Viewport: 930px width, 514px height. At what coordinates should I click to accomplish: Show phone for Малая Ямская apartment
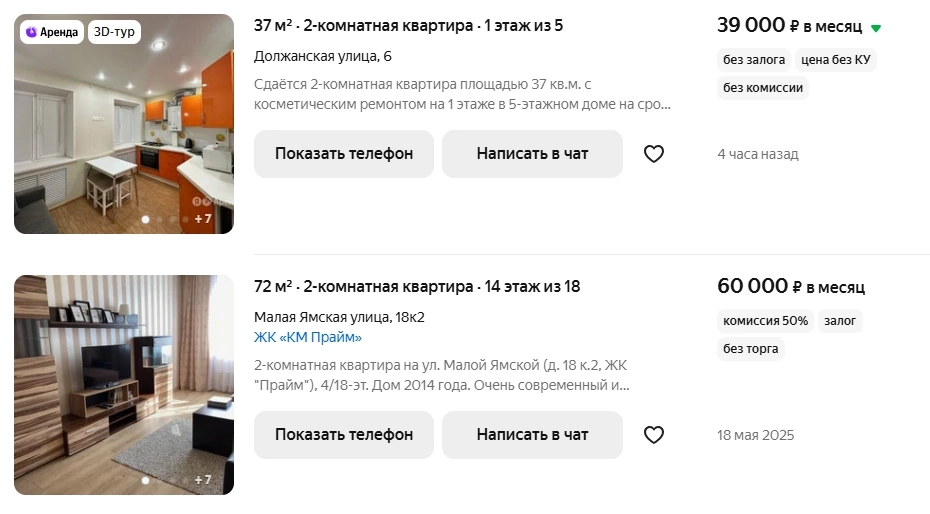(343, 435)
